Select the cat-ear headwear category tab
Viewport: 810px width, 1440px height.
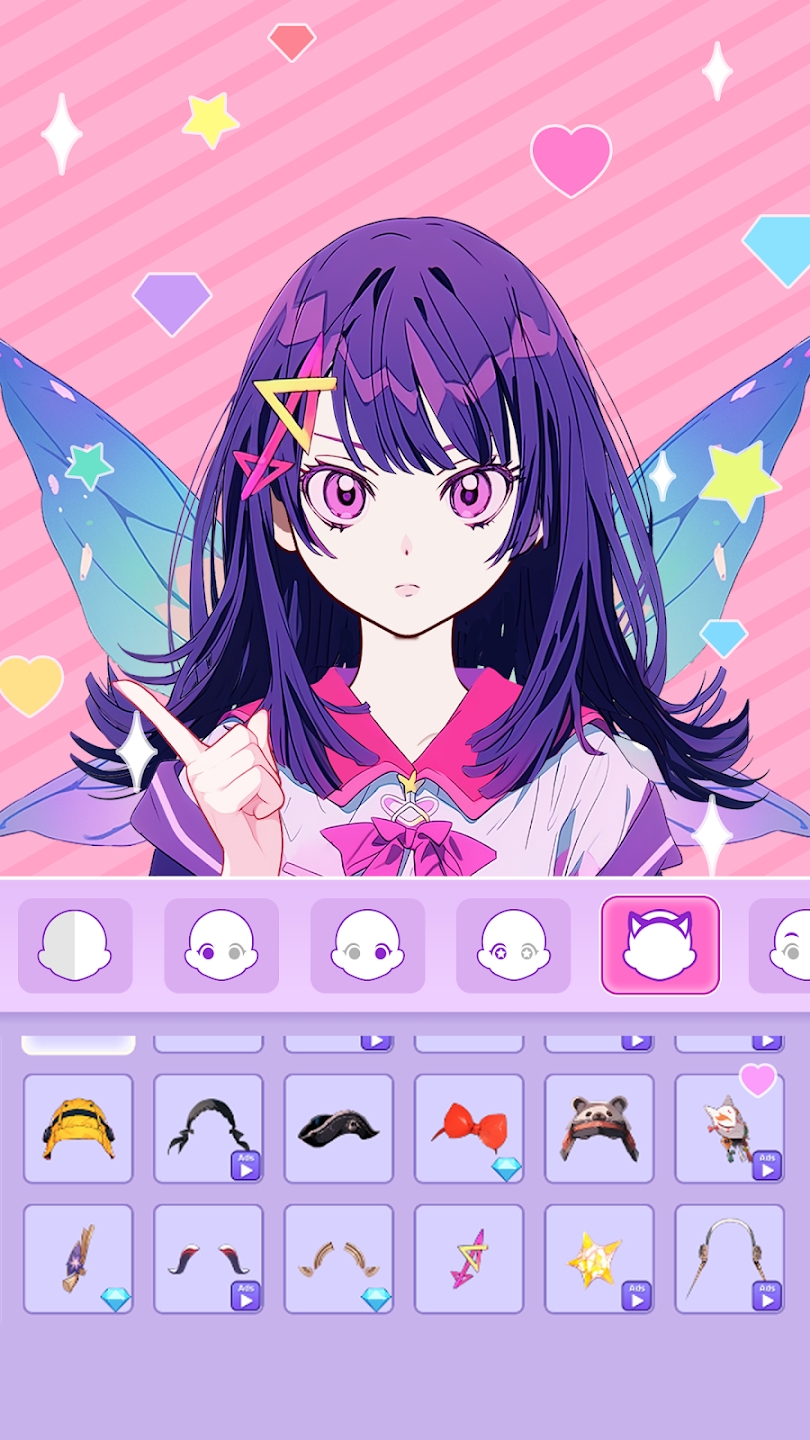point(660,945)
